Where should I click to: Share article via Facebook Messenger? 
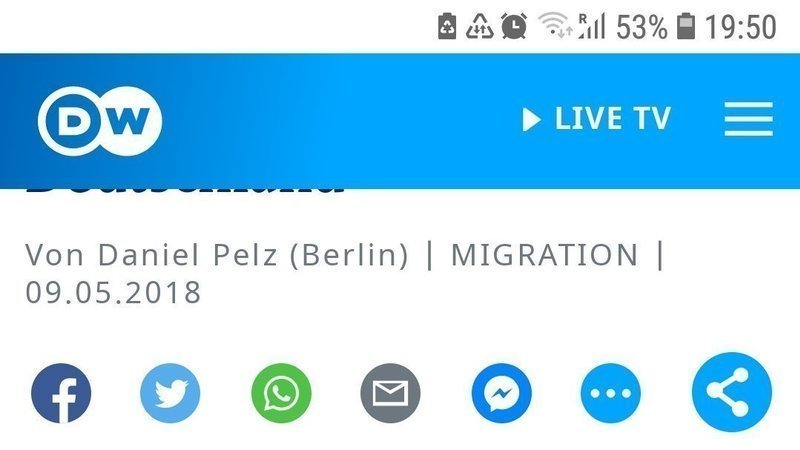coord(501,393)
